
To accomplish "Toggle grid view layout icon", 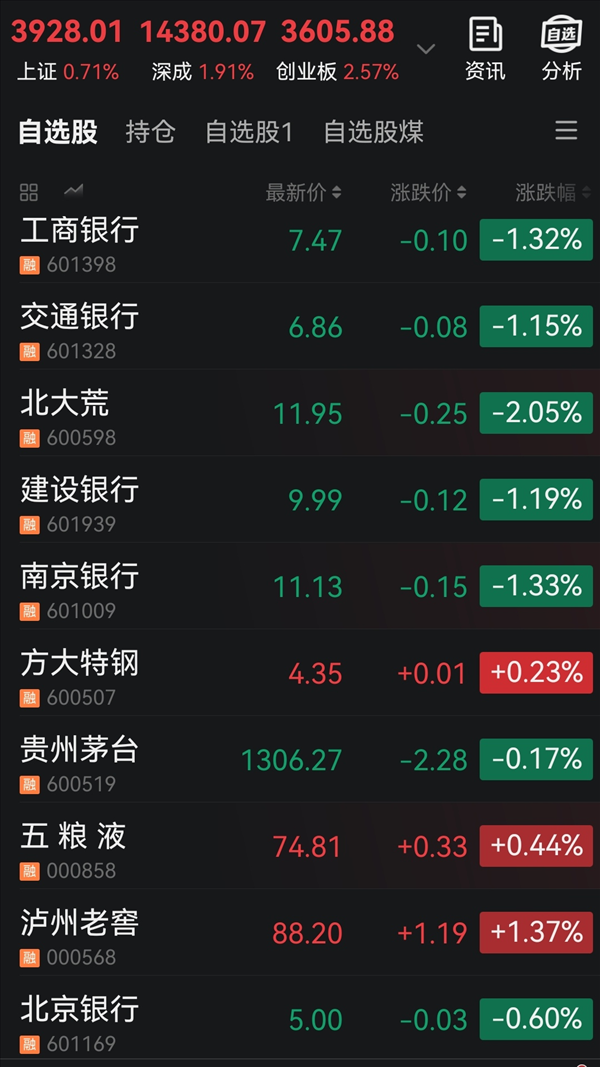I will tap(29, 193).
